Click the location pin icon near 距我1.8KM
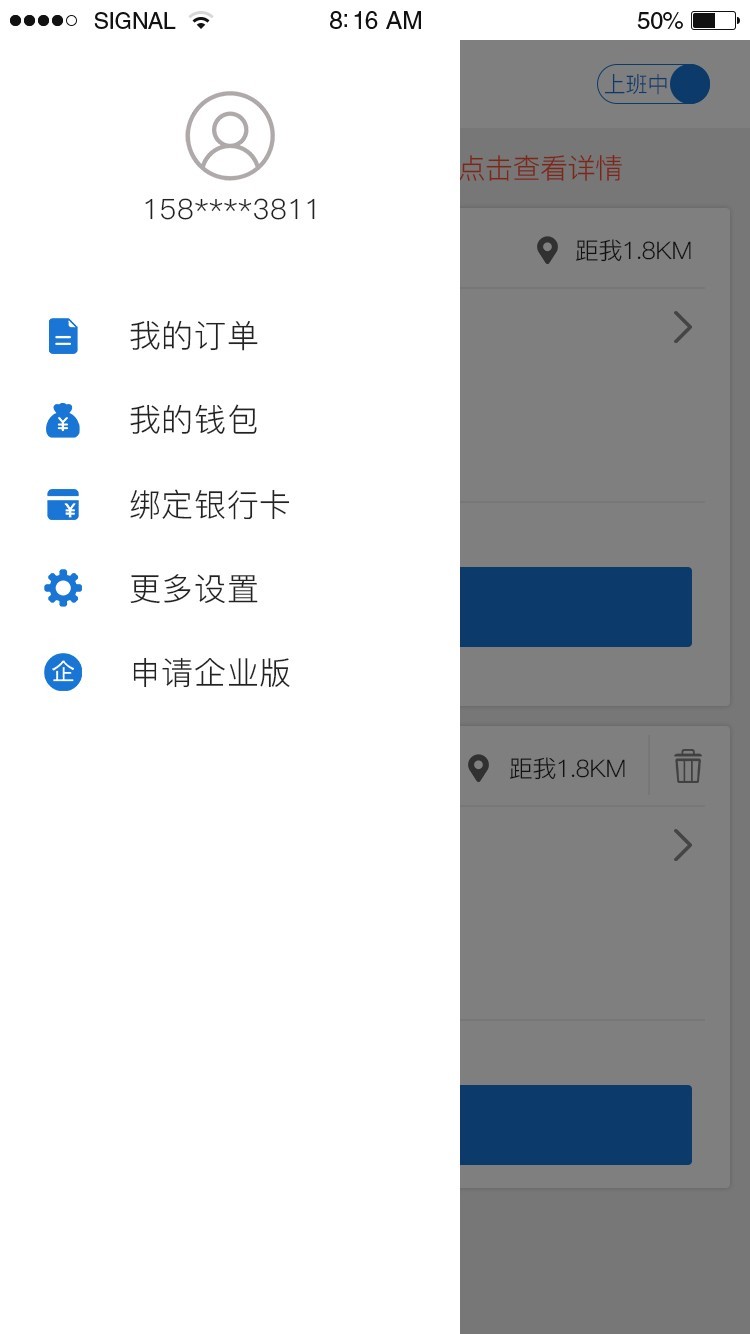 pos(546,251)
